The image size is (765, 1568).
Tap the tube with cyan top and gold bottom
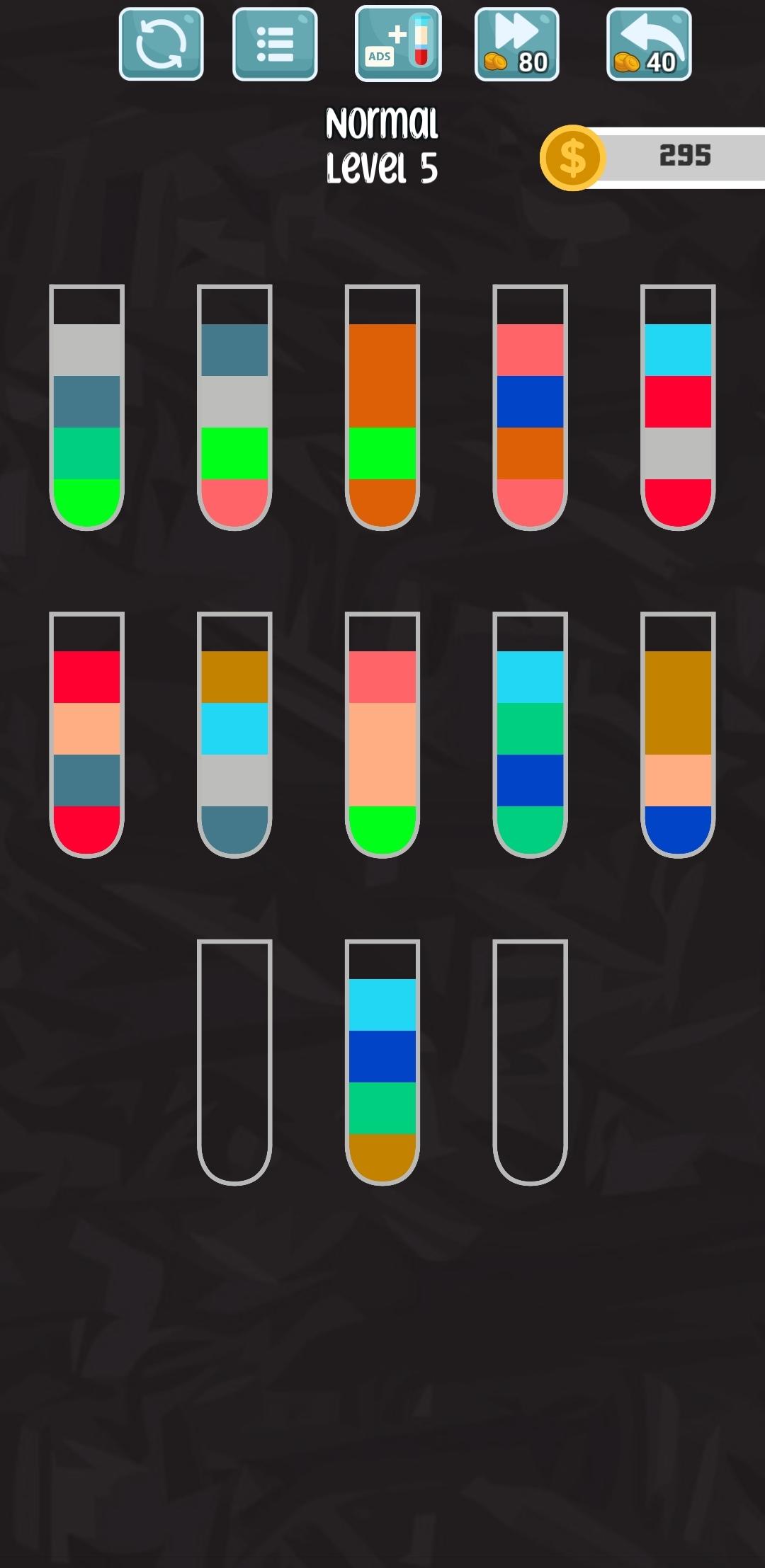point(382,1062)
